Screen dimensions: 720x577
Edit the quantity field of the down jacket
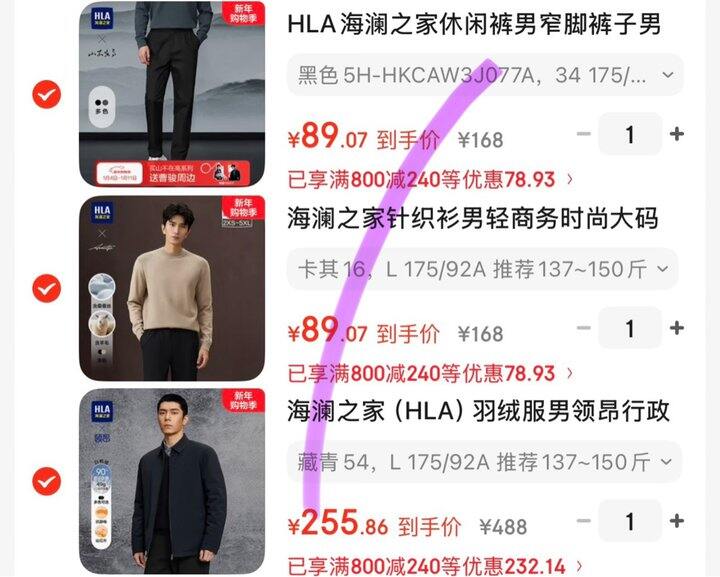(630, 521)
